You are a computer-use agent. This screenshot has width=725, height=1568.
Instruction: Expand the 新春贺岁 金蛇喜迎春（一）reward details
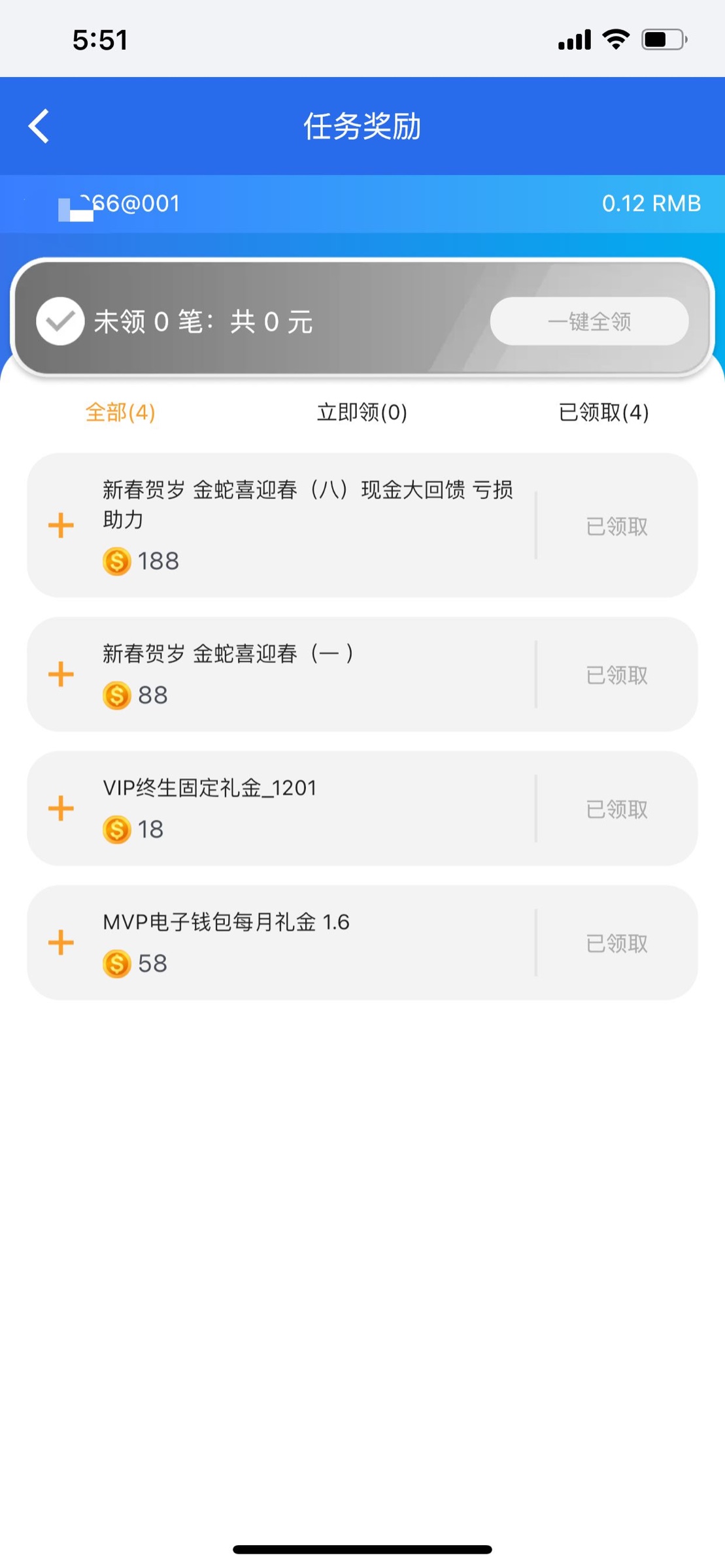[61, 674]
